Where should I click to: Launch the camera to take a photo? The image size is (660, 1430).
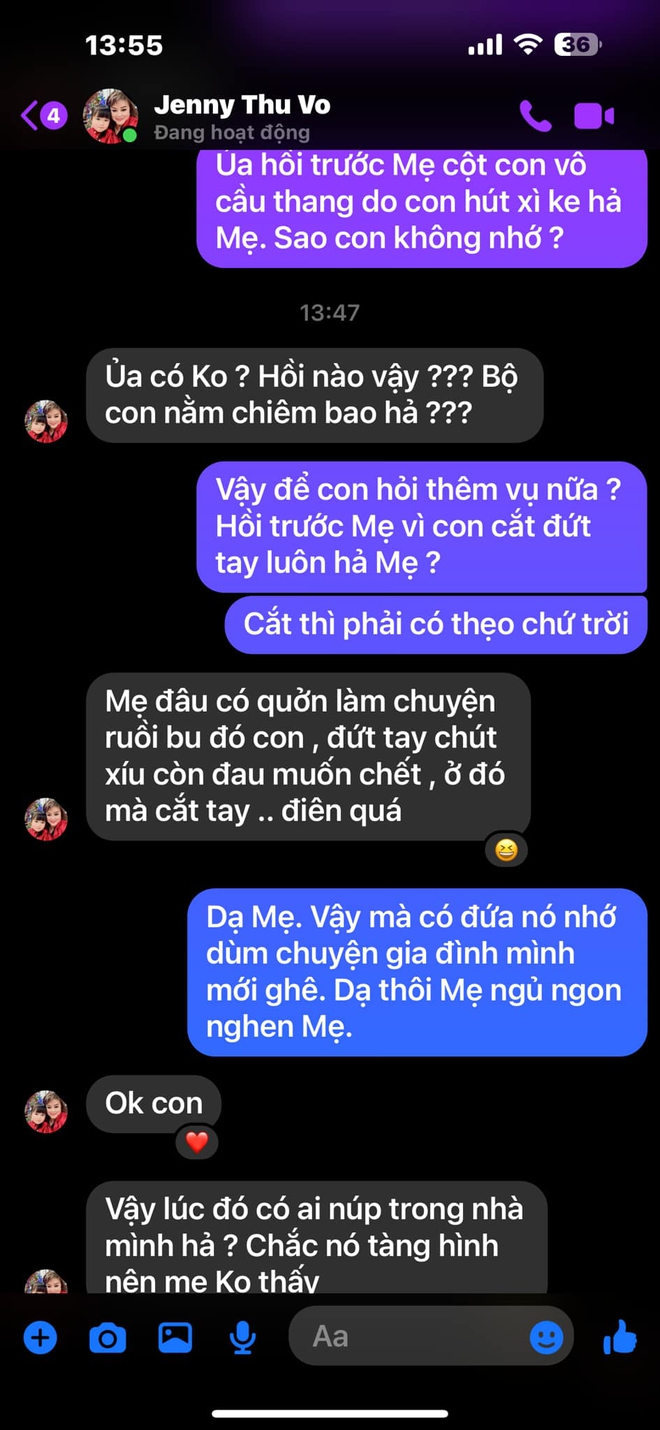pyautogui.click(x=107, y=1337)
